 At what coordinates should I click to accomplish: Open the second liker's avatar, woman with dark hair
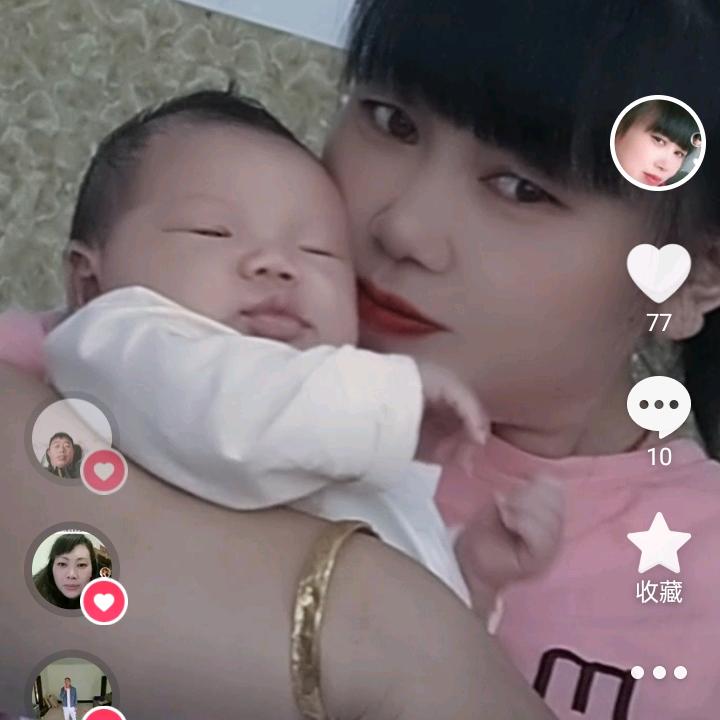coord(70,568)
